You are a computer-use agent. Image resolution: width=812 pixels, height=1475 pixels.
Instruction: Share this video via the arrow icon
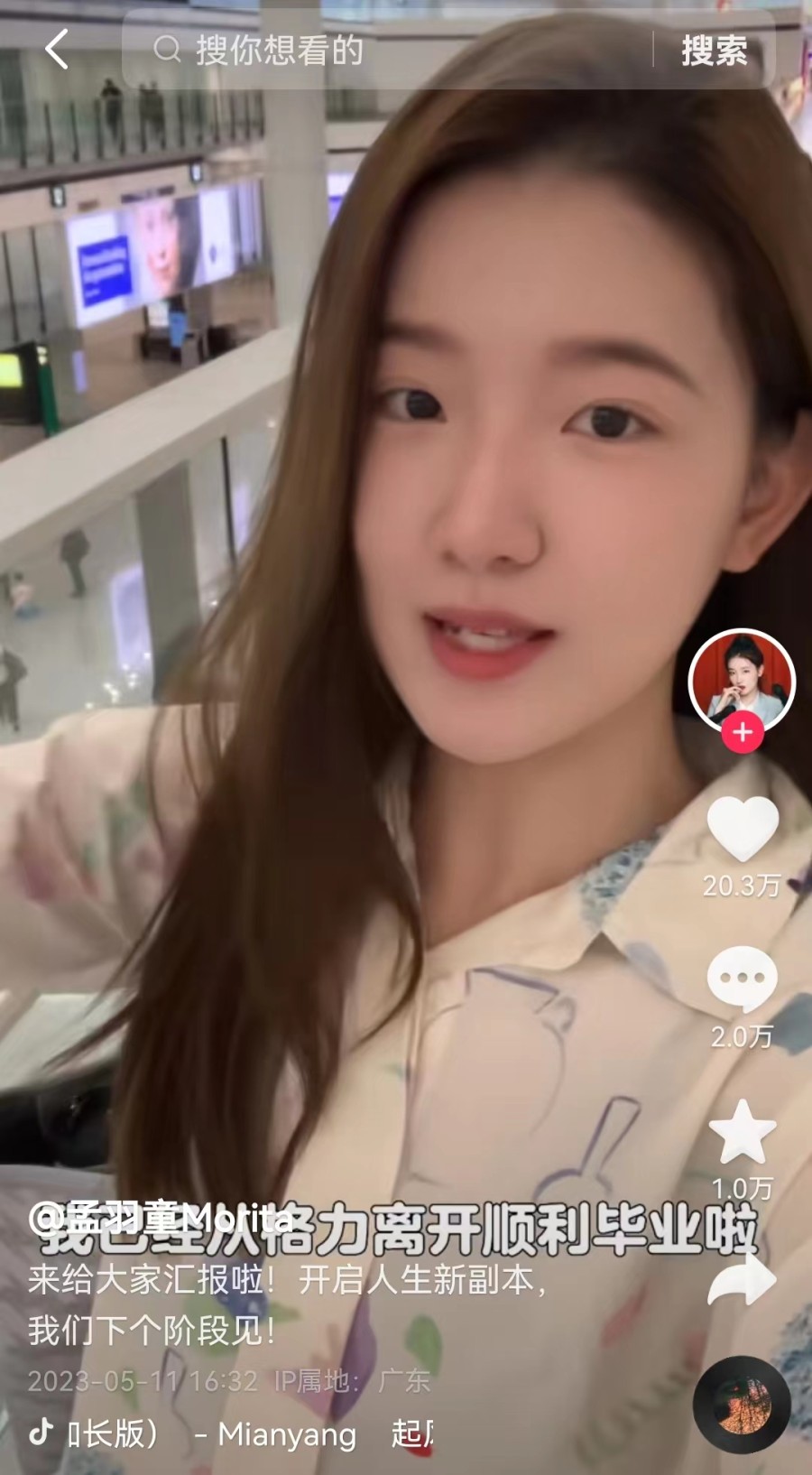coord(742,1282)
